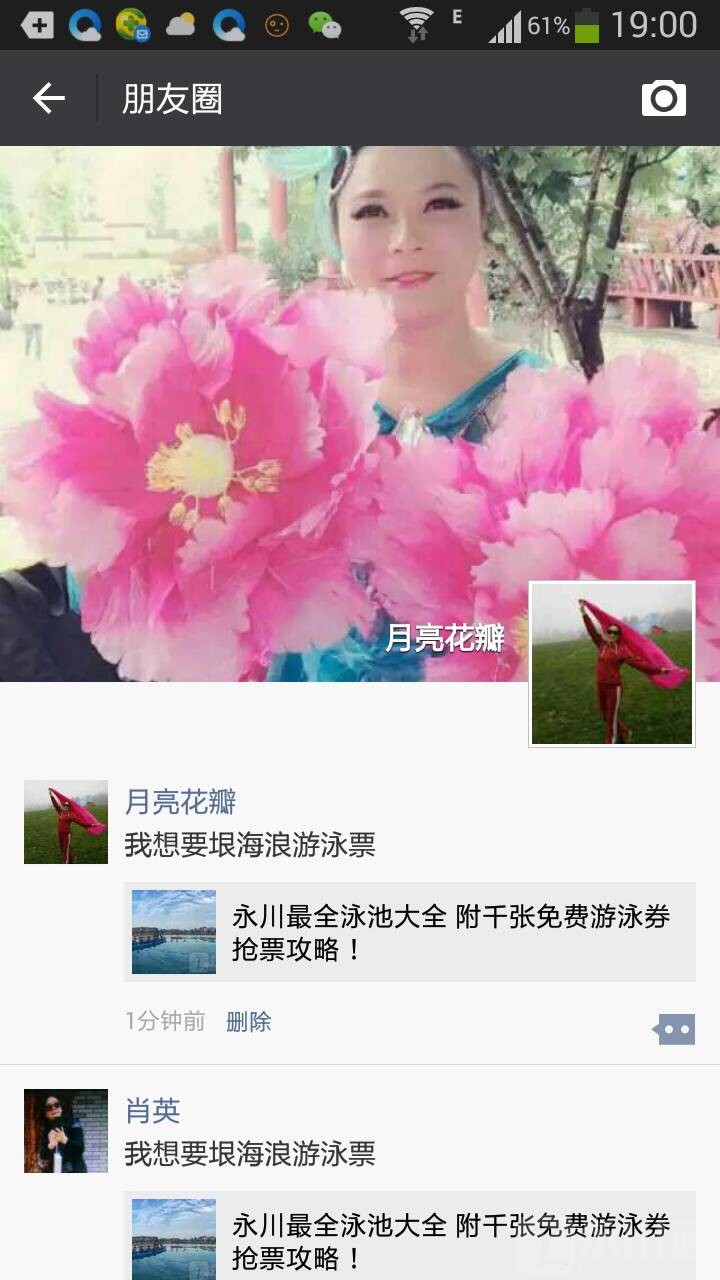Open shared swimming pool article in 月亮花瓣's post

(x=410, y=932)
